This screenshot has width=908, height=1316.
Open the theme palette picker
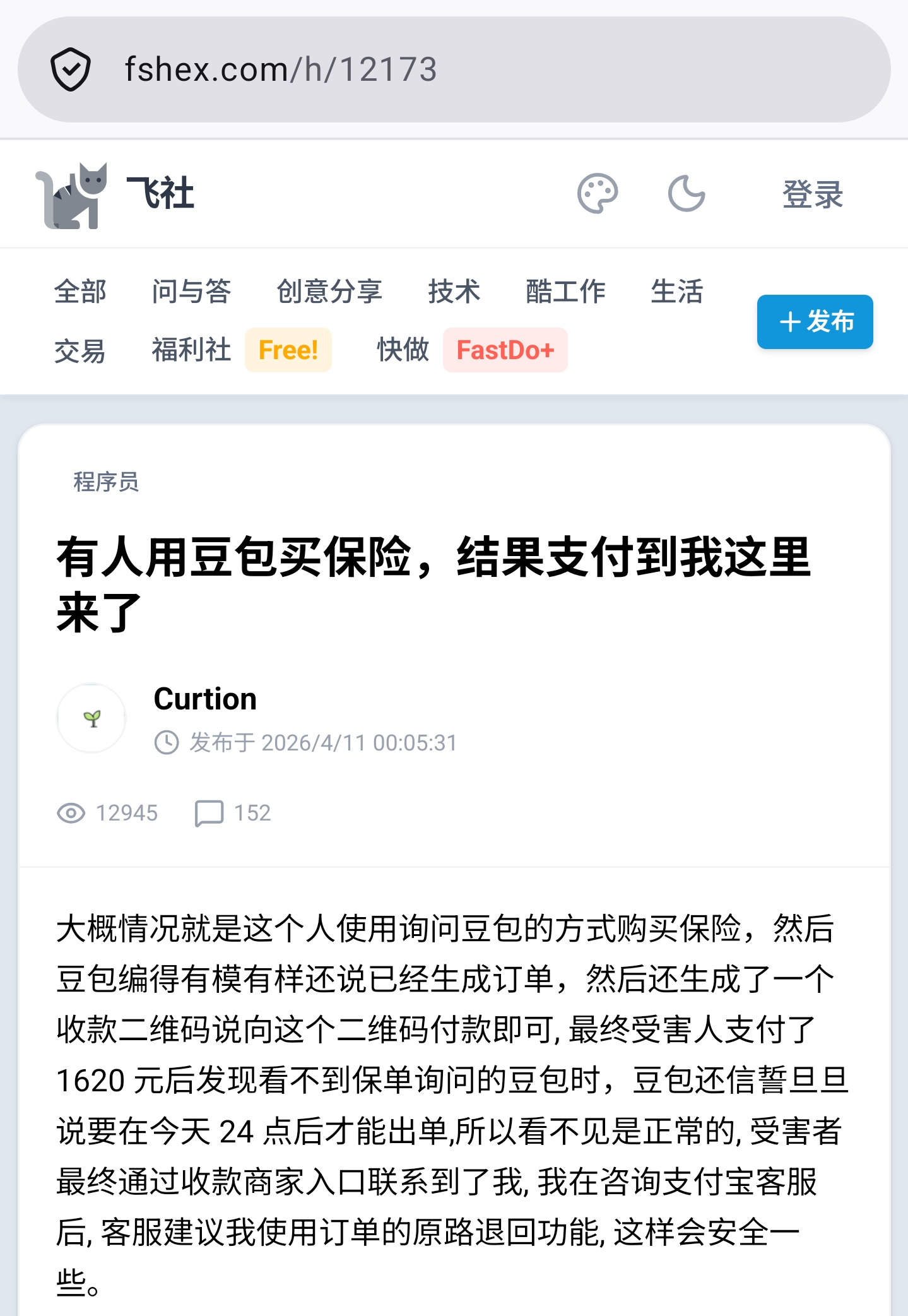tap(597, 194)
